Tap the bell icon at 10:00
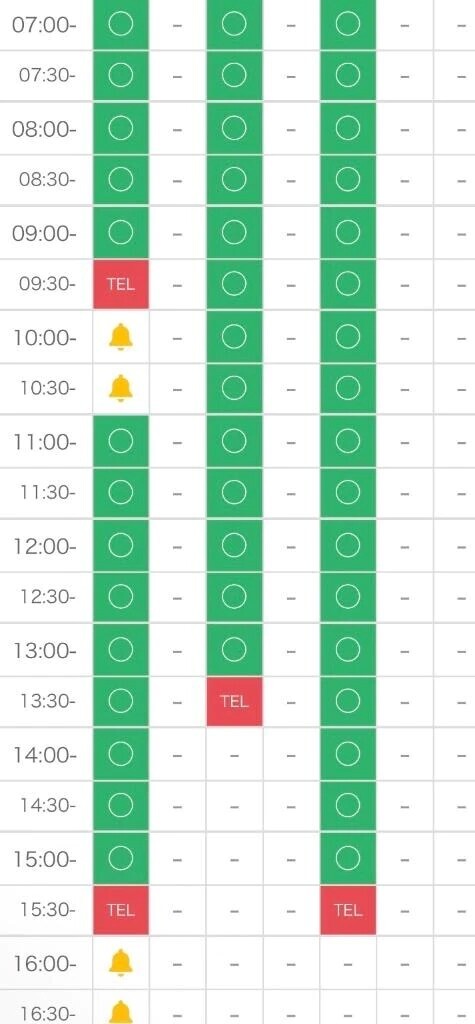The image size is (475, 1024). coord(121,337)
